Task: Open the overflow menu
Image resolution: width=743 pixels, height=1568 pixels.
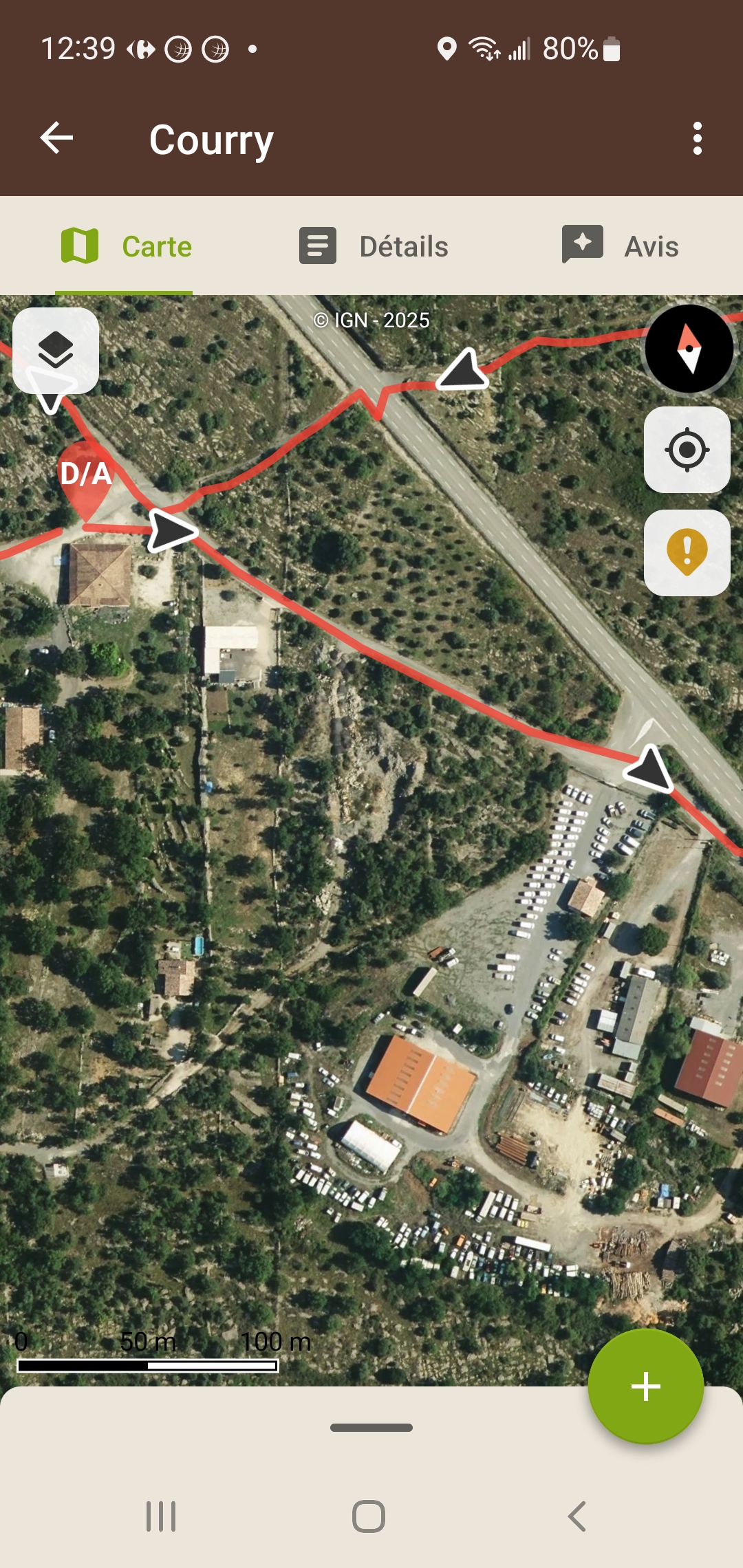Action: [x=697, y=139]
